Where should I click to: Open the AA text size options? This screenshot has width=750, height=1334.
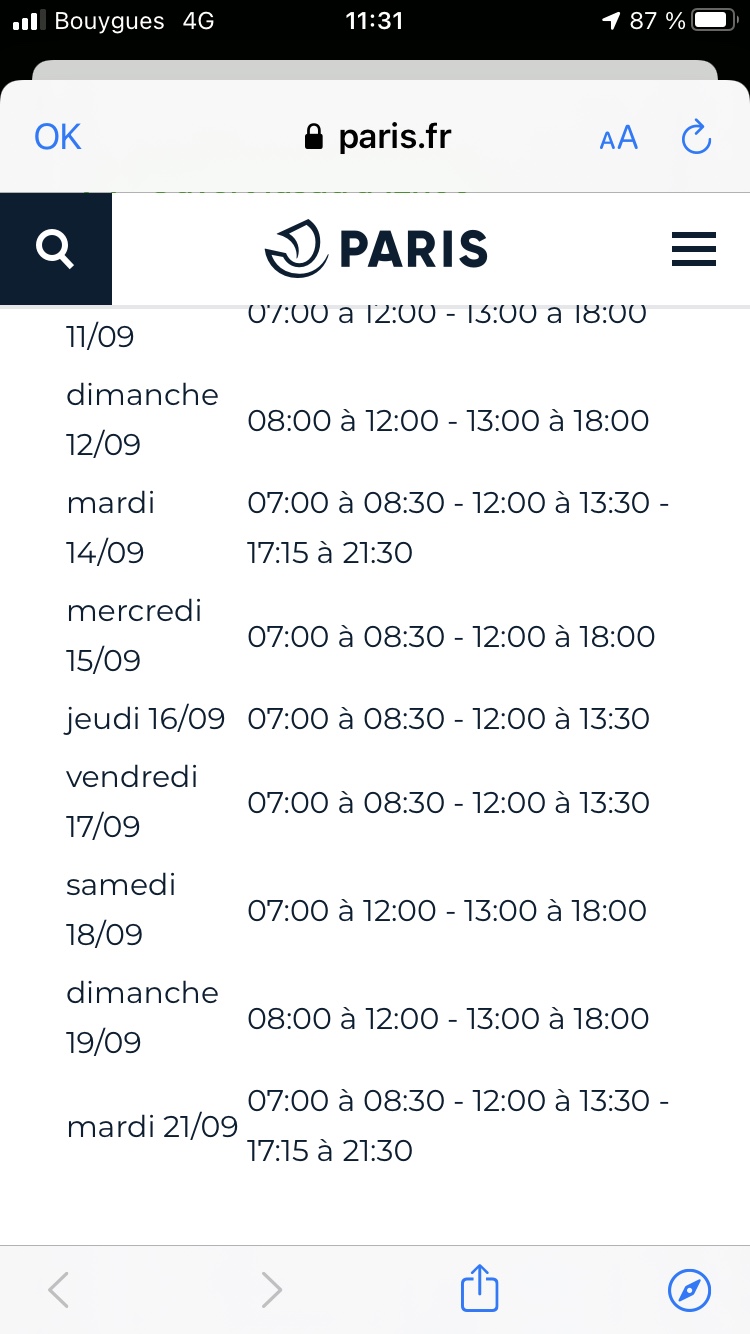pyautogui.click(x=618, y=138)
